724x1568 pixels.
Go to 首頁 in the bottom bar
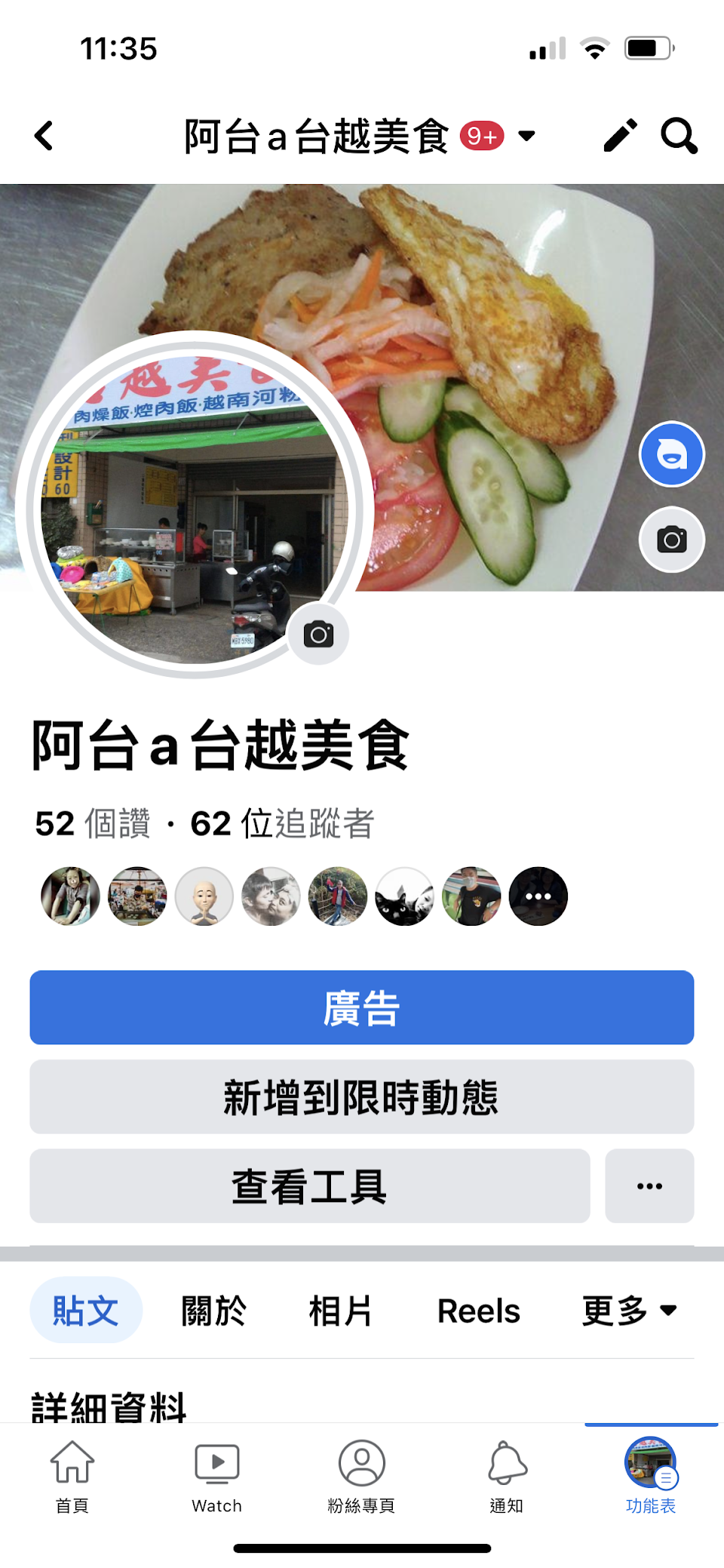pyautogui.click(x=72, y=1475)
